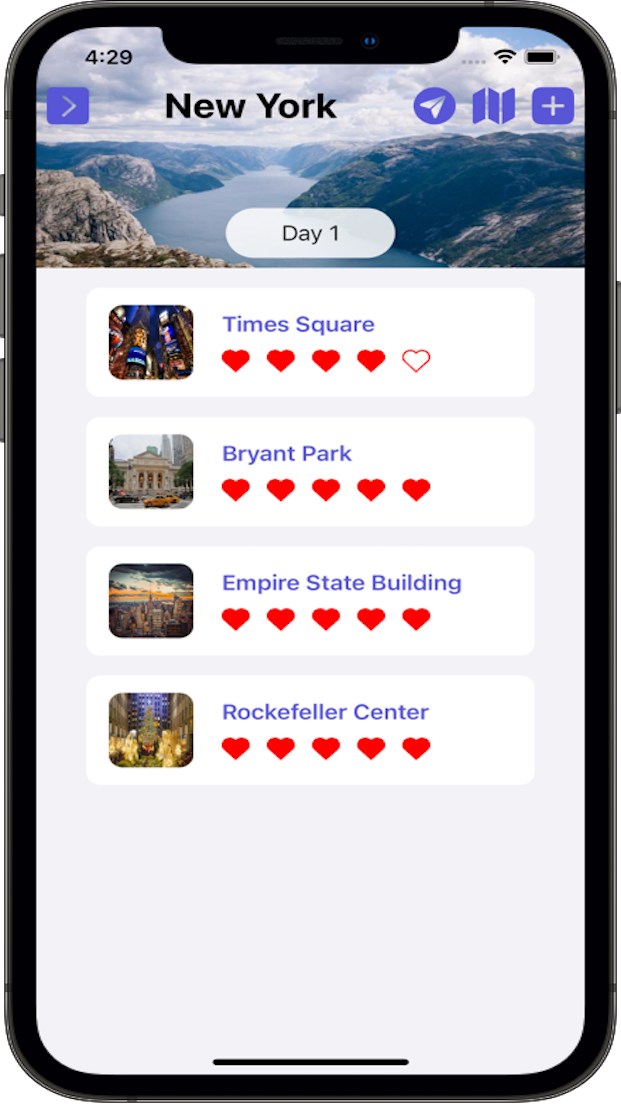Viewport: 621px width, 1104px height.
Task: Select the Day 1 pill
Action: coord(310,233)
